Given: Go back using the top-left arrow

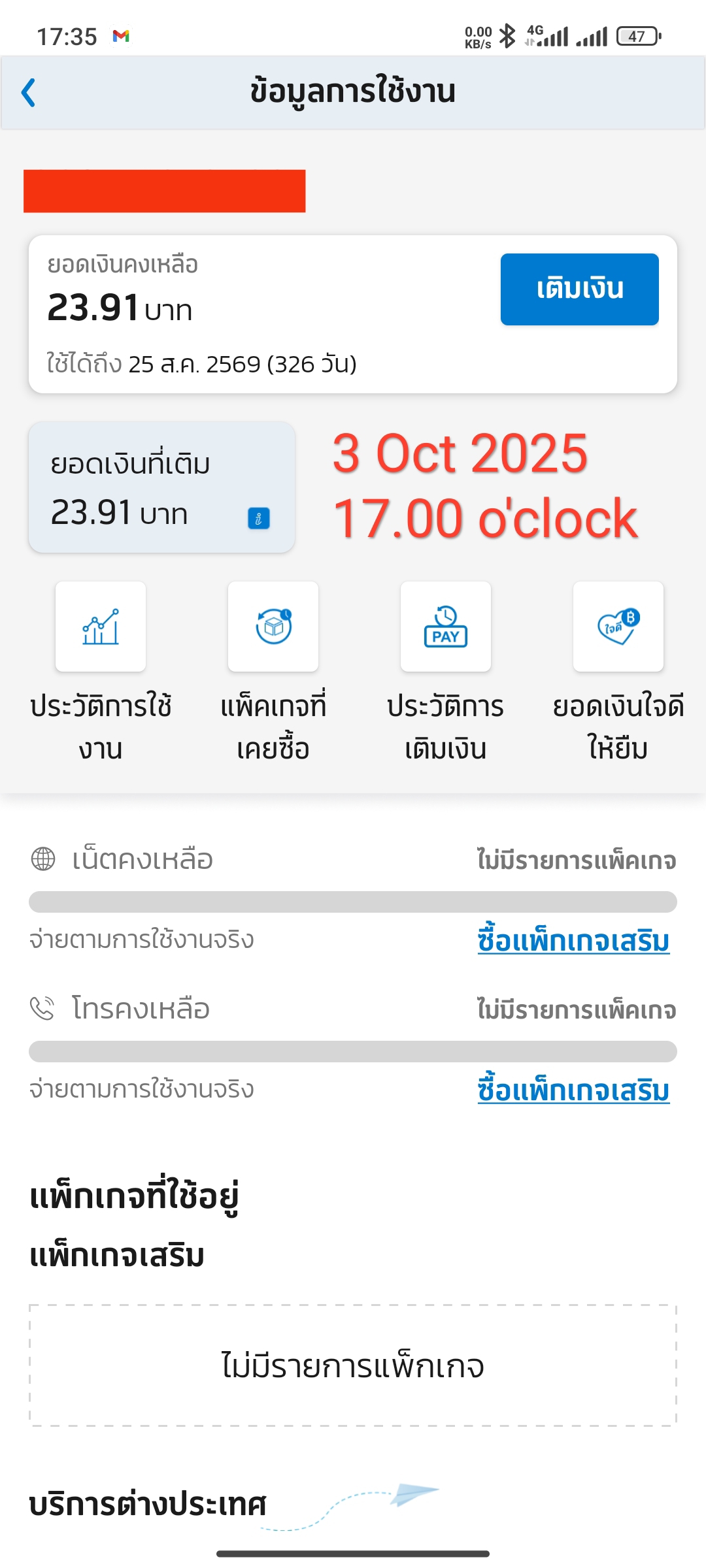Looking at the screenshot, I should (28, 92).
